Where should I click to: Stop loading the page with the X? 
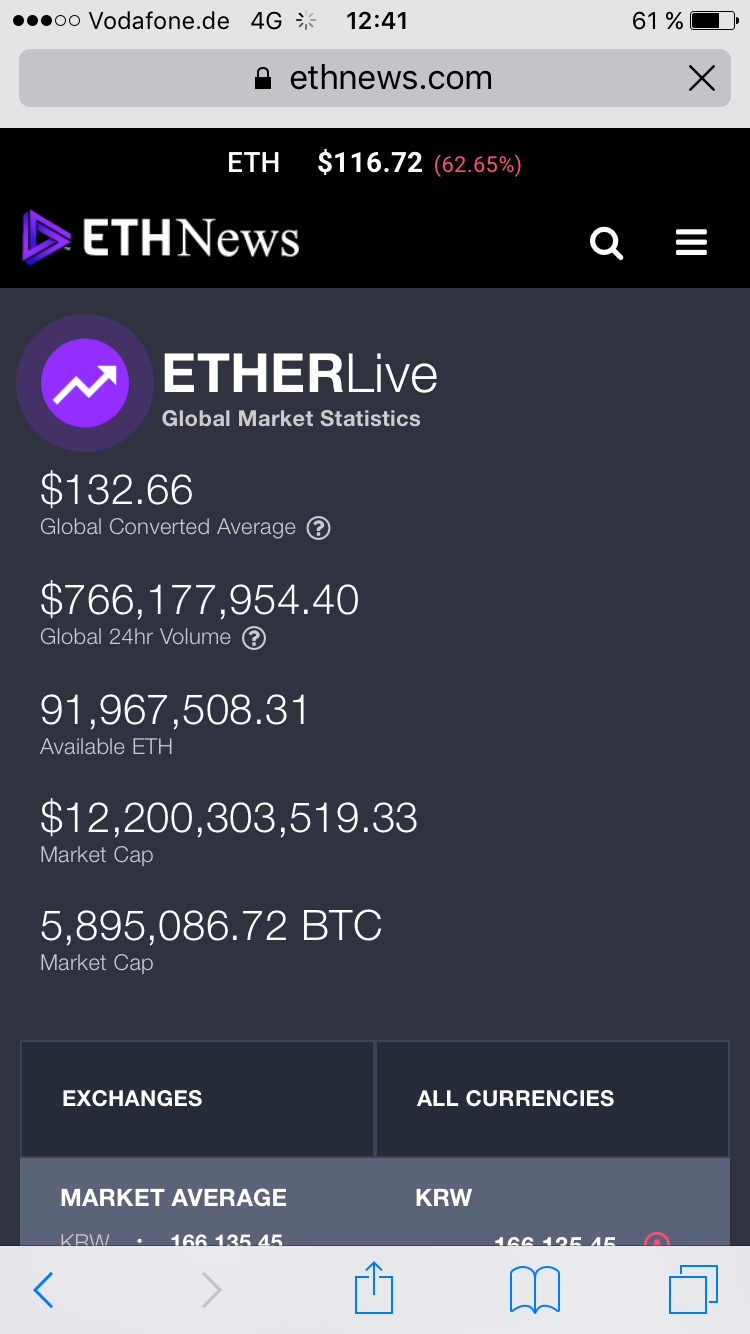702,78
